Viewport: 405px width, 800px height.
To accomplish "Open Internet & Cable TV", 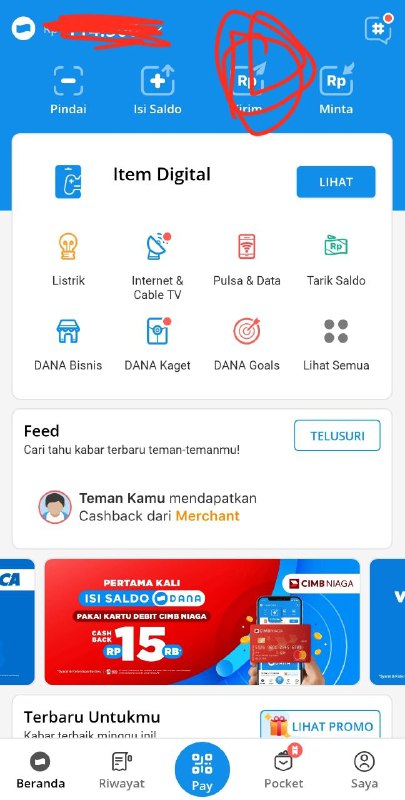I will pyautogui.click(x=157, y=266).
